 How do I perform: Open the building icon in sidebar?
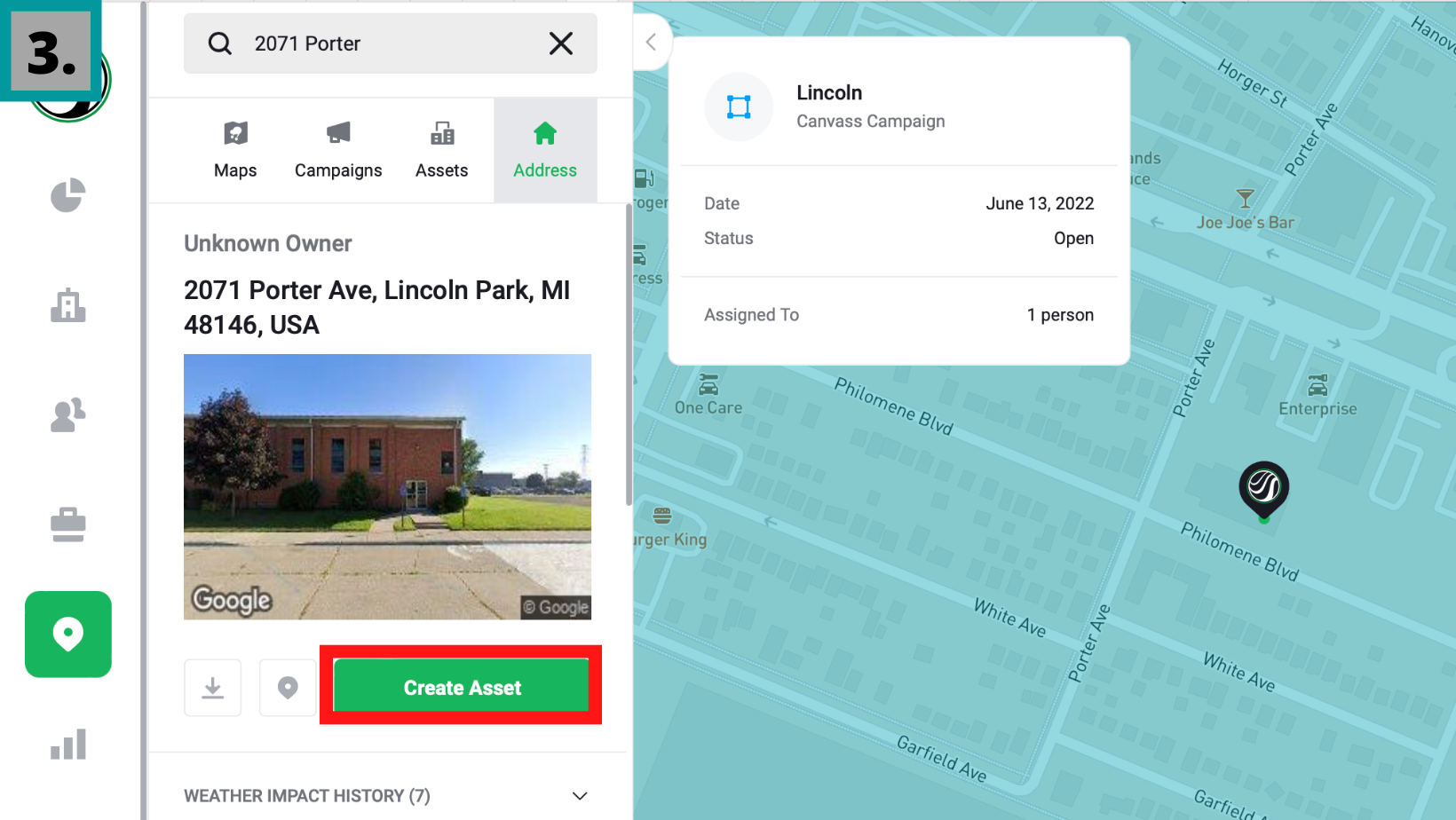coord(67,305)
